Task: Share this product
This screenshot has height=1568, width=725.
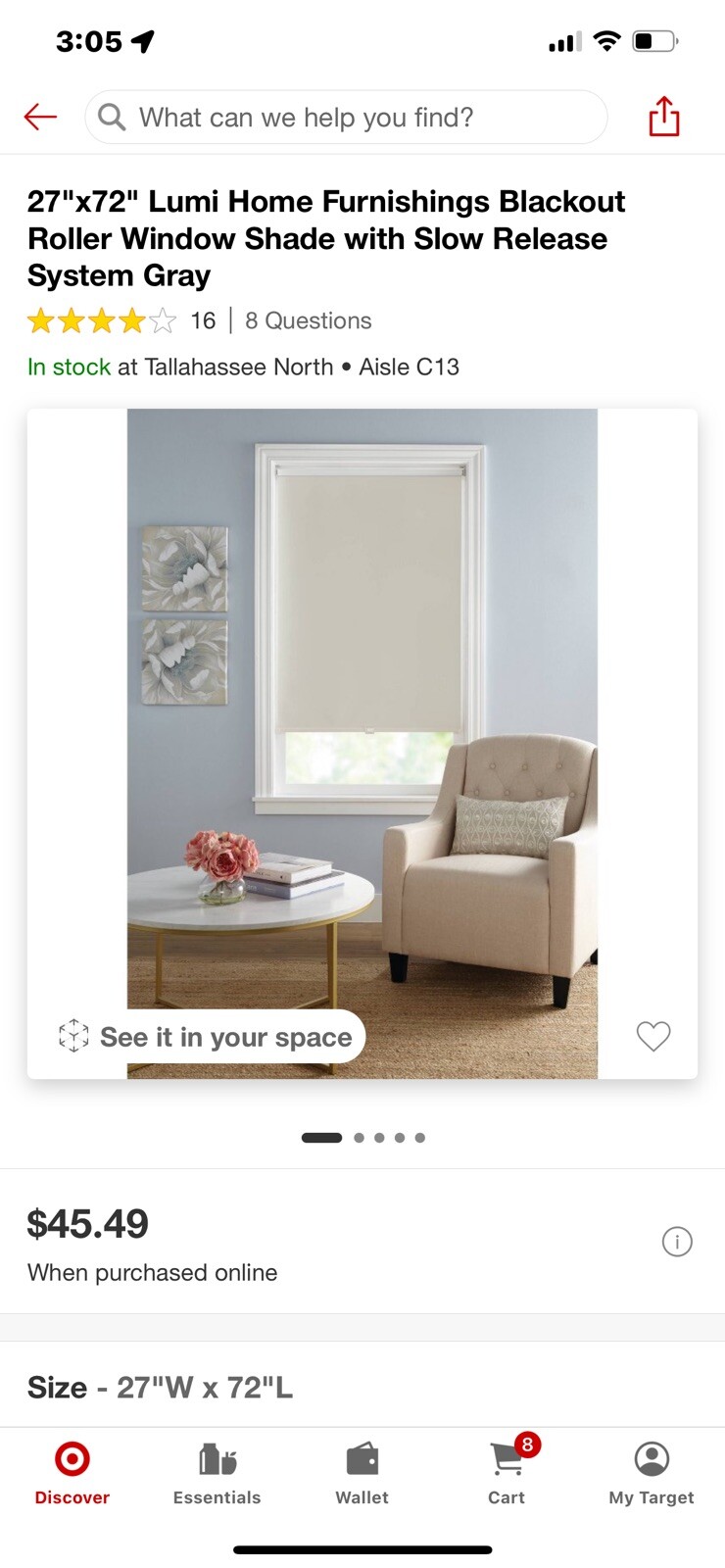Action: [x=664, y=117]
